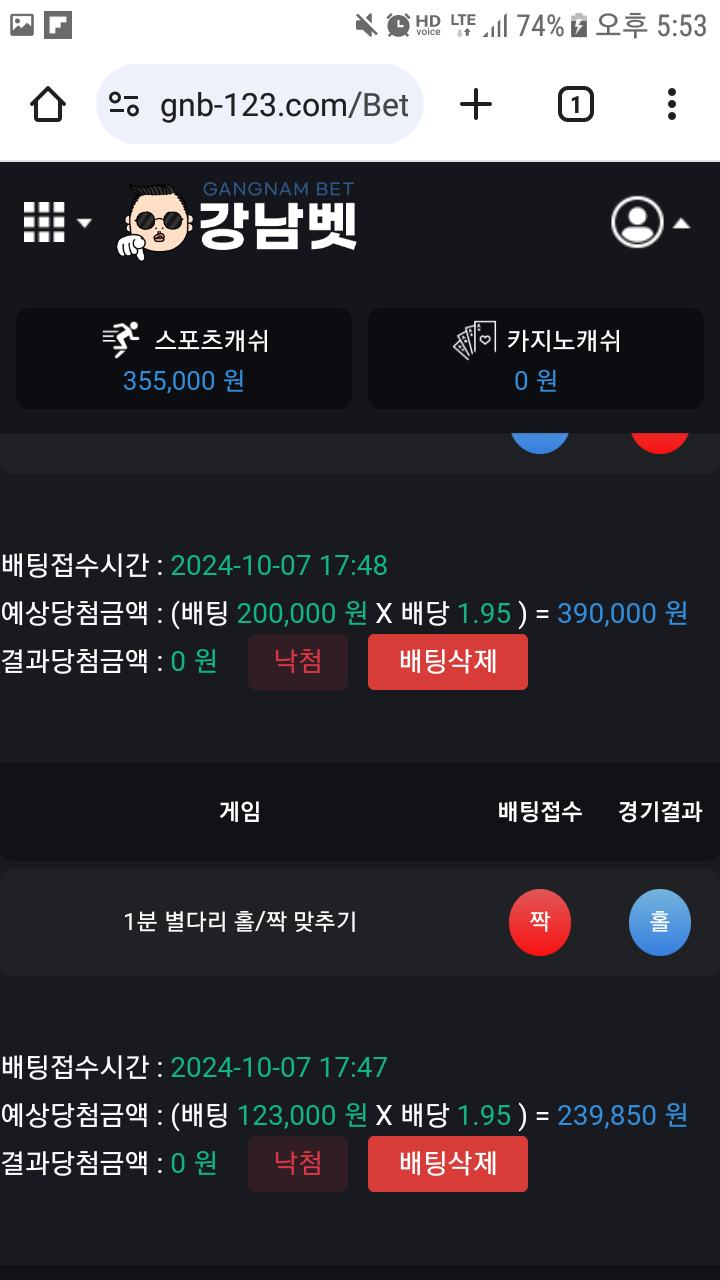This screenshot has height=1280, width=720.
Task: Open a new browser tab
Action: tap(476, 104)
